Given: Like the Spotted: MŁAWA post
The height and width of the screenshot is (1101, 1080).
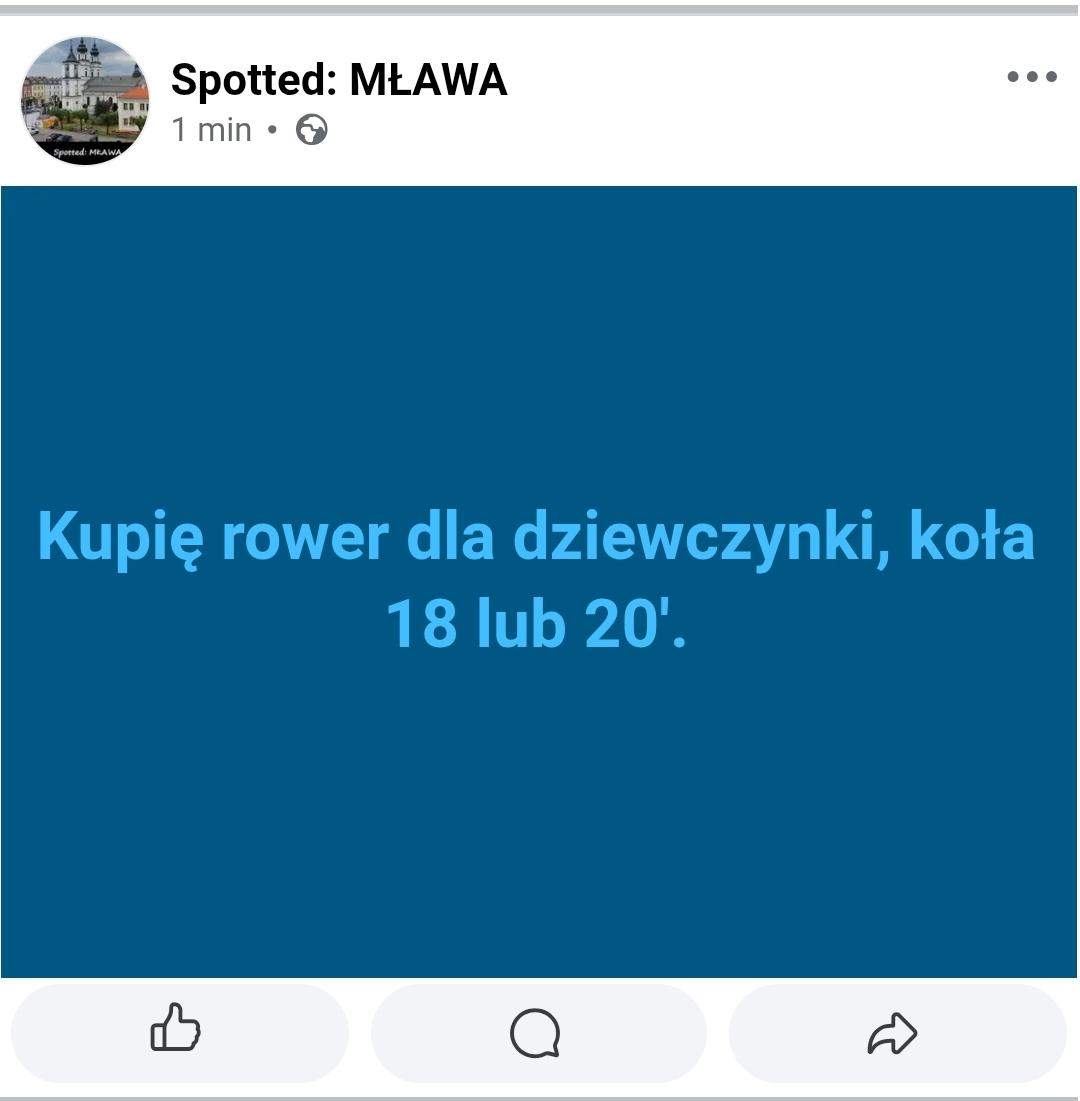Looking at the screenshot, I should tap(177, 1030).
